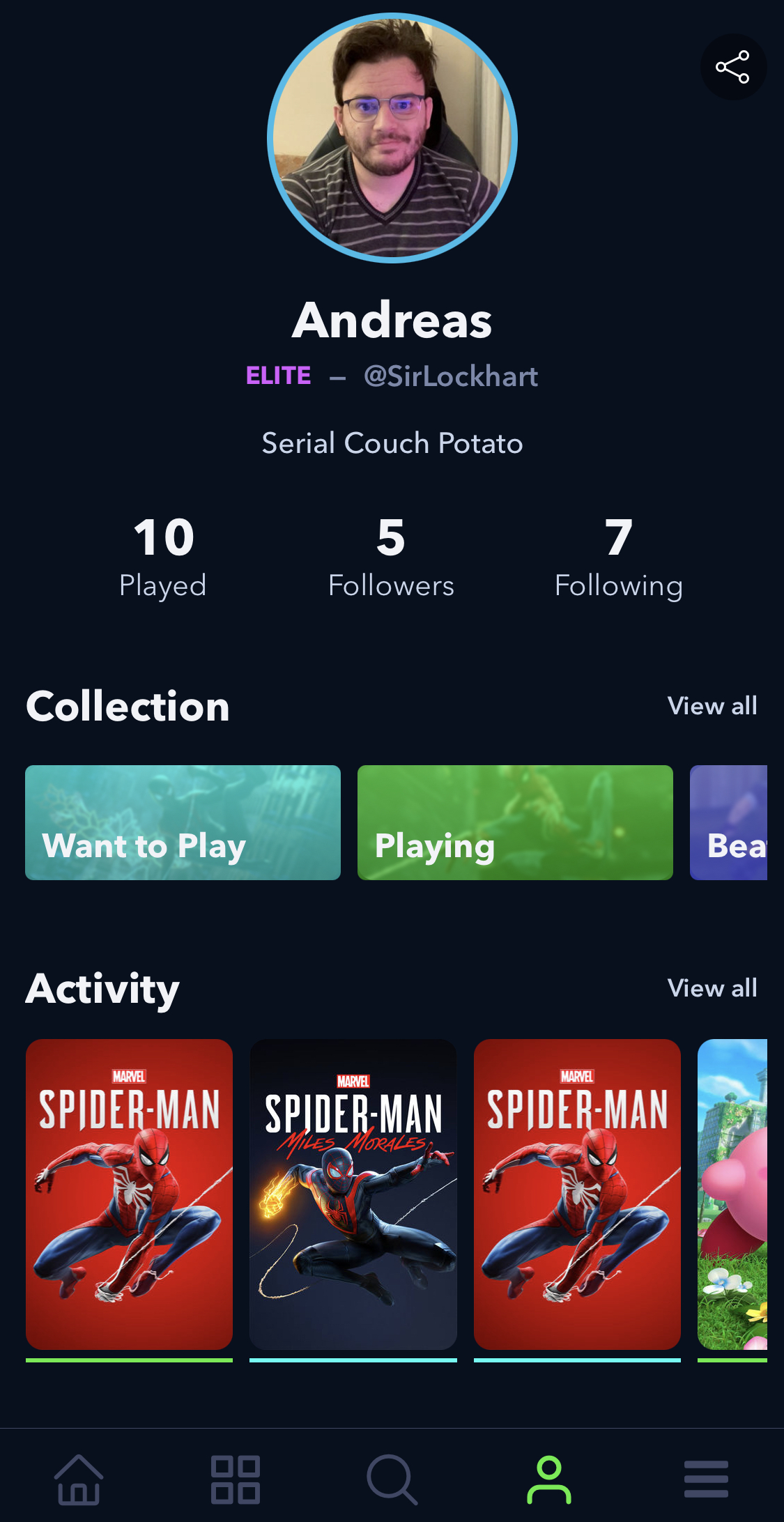Open the profile picture
This screenshot has width=784, height=1522.
pos(392,138)
